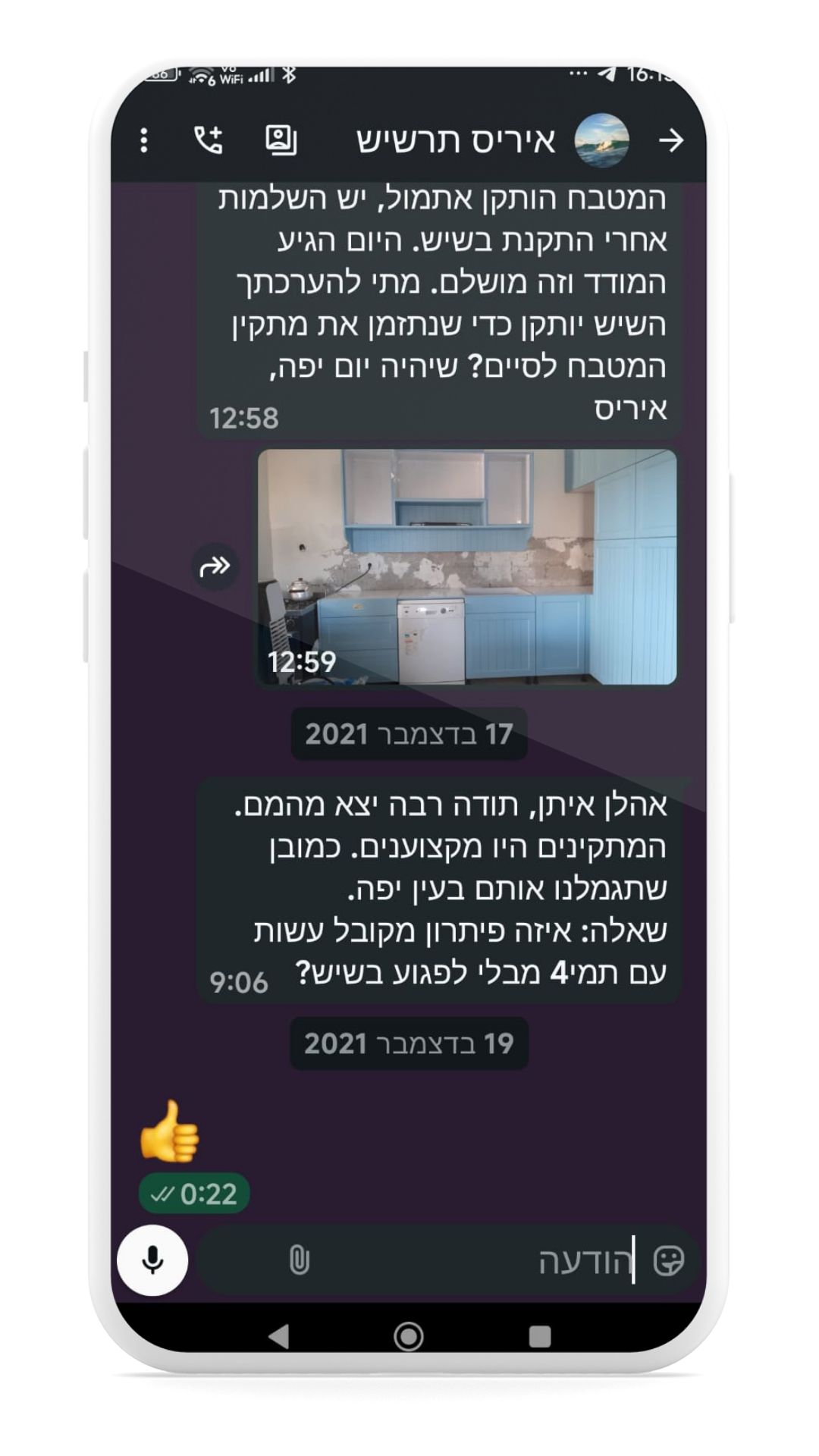The width and height of the screenshot is (819, 1456).
Task: Start a call with איריס תרשיש
Action: (x=209, y=140)
